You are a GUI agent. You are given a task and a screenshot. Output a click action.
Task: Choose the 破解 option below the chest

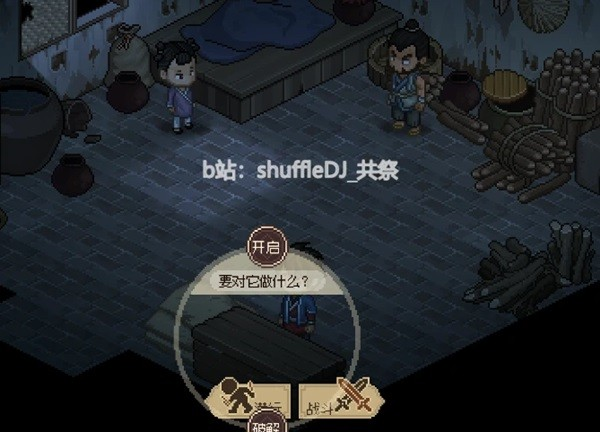pos(266,426)
